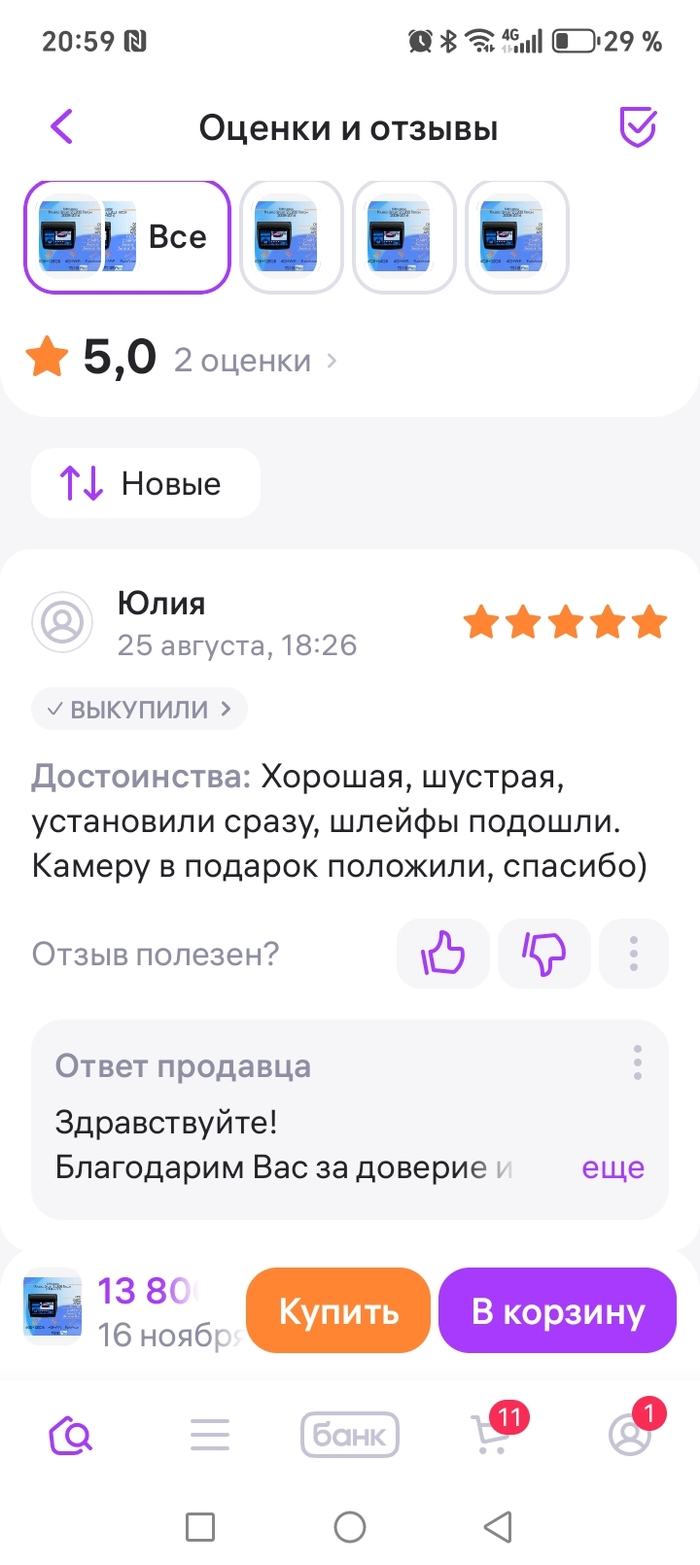700x1565 pixels.
Task: Open the ВЫКУПИЛИ badge info
Action: 139,710
